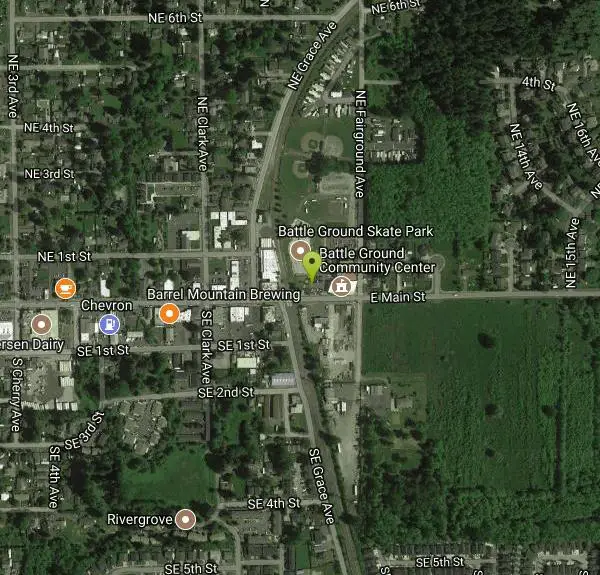Open Barrel Mountain Brewing place marker
Viewport: 600px width, 575px height.
click(x=169, y=314)
